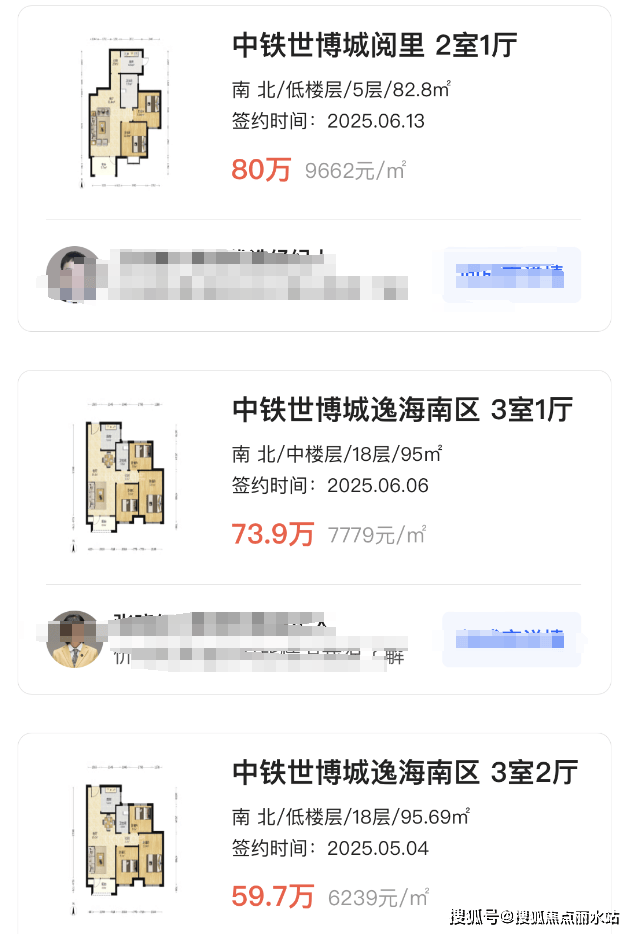The image size is (634, 934).
Task: Open the 中铁世博城阅里 2室1厅 listing card
Action: click(374, 46)
